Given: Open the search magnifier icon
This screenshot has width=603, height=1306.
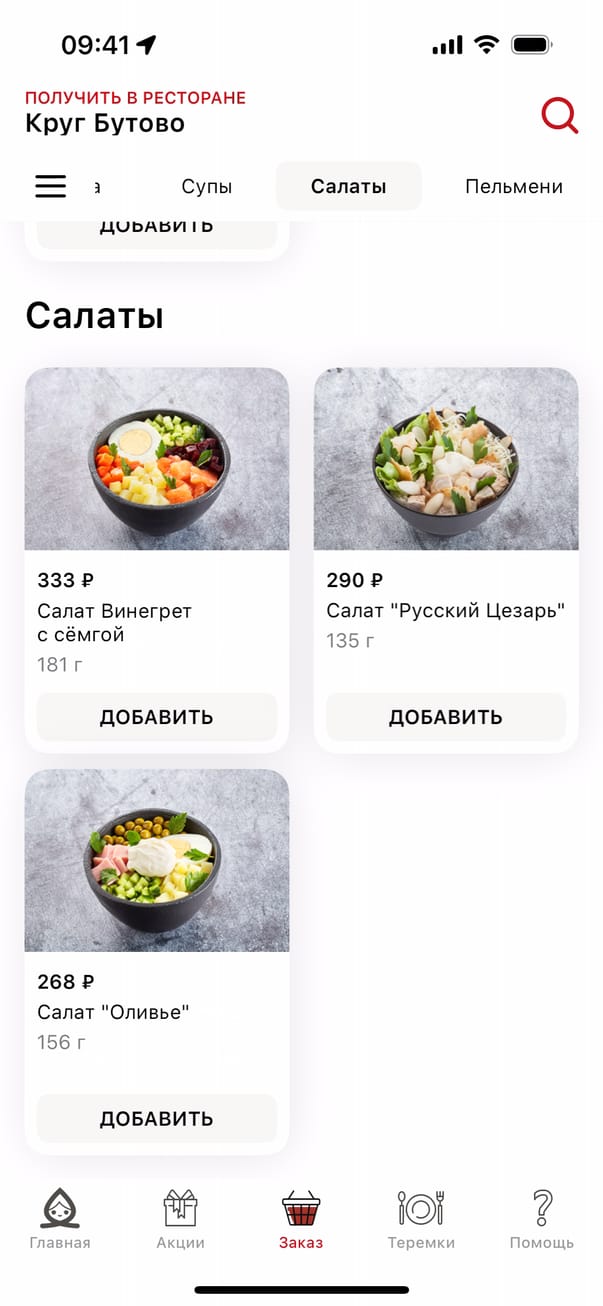Looking at the screenshot, I should coord(559,115).
